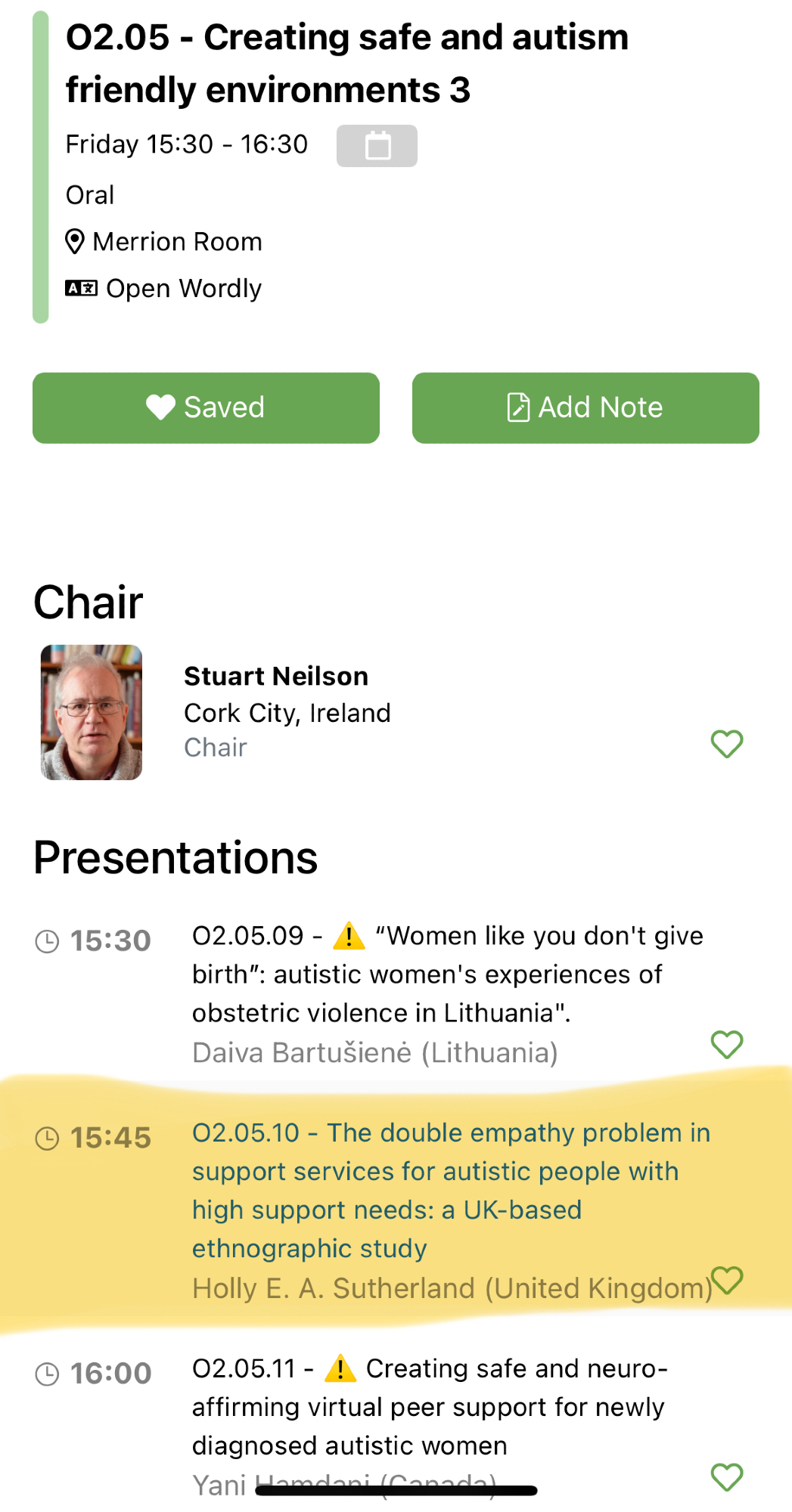Favorite the 16:00 presentation by Yani Hamdani
This screenshot has width=792, height=1512.
tap(726, 1477)
